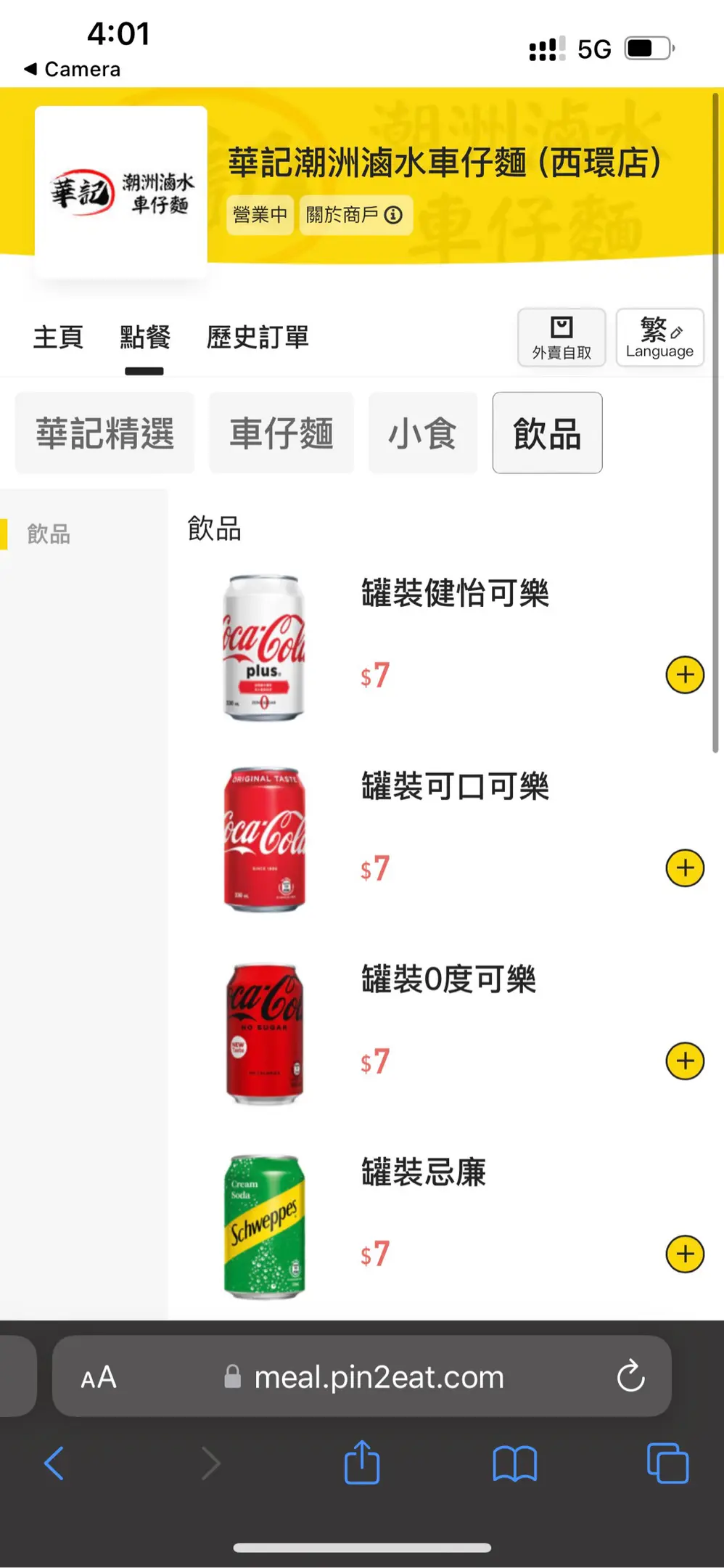Select 飲品 in the left sidebar

pos(49,534)
